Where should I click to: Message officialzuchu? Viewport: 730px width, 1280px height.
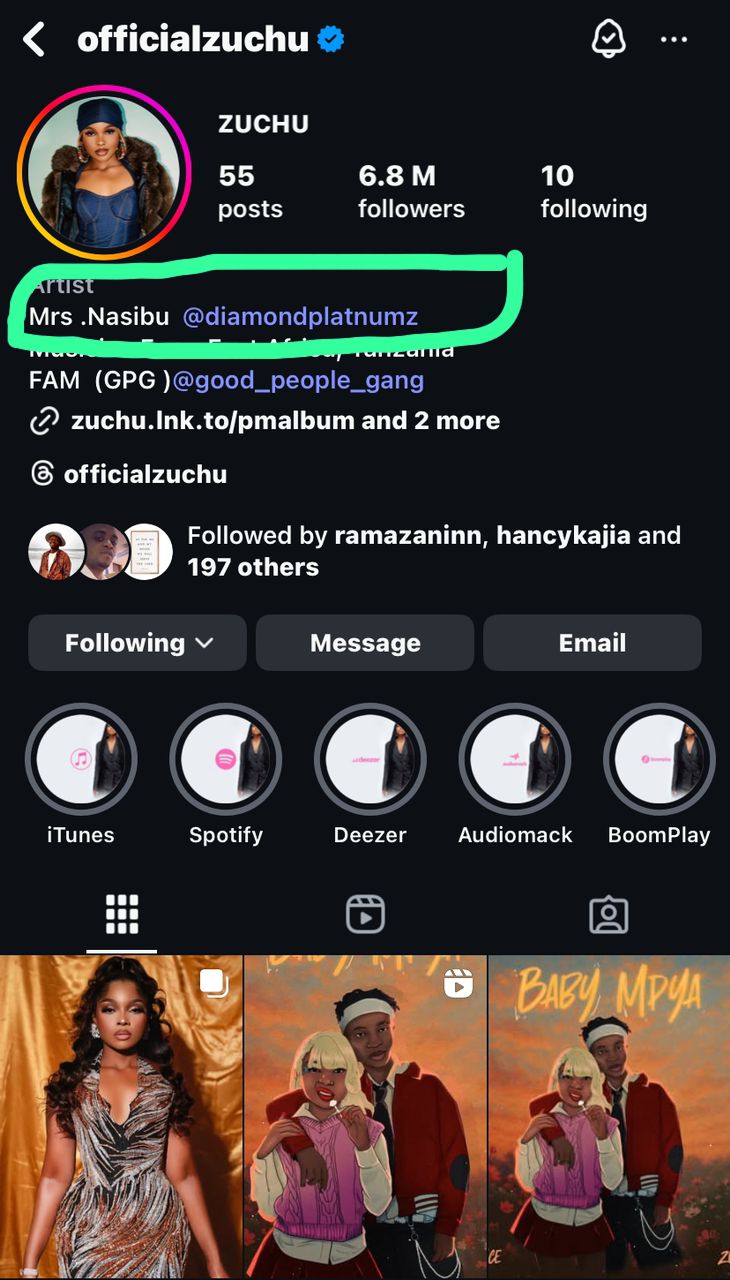(x=365, y=643)
